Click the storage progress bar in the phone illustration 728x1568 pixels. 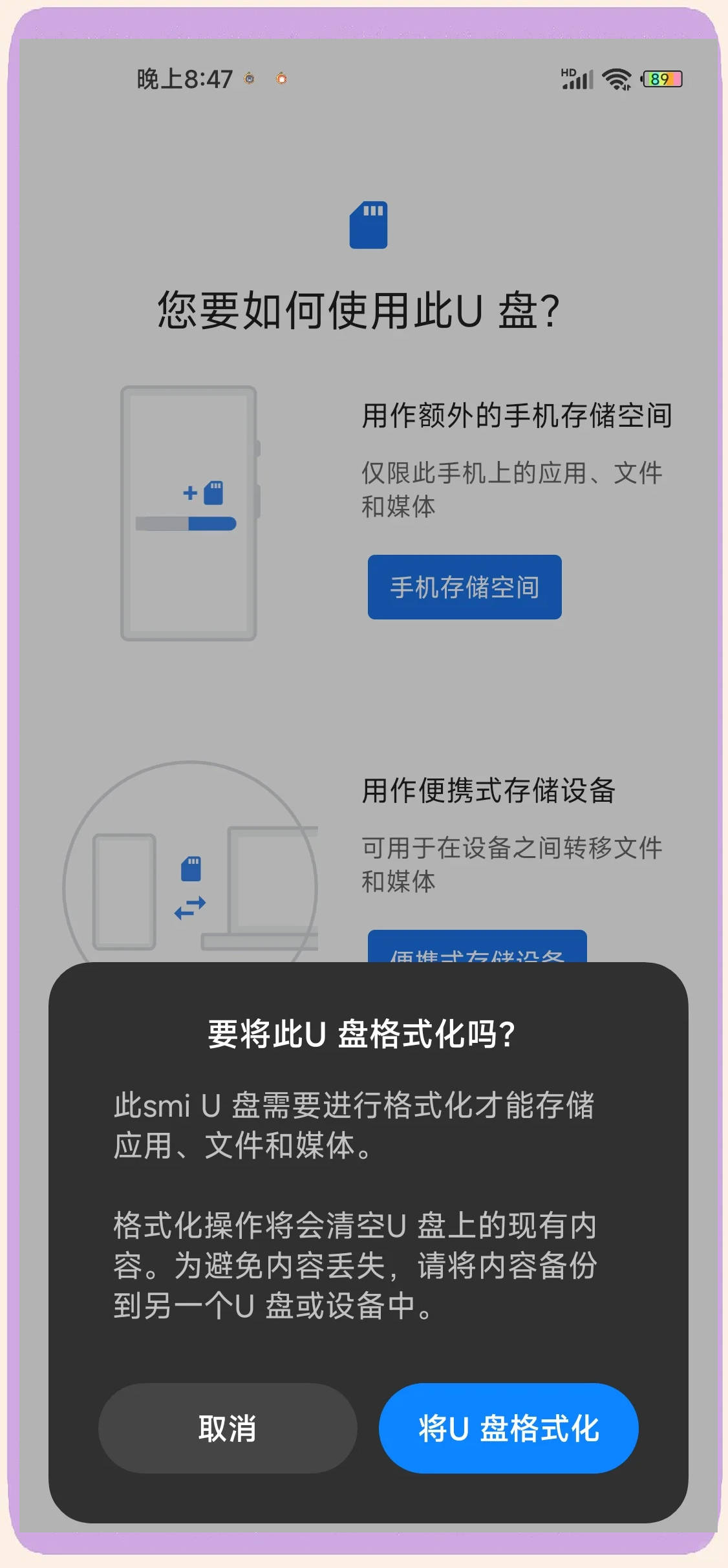(x=187, y=522)
